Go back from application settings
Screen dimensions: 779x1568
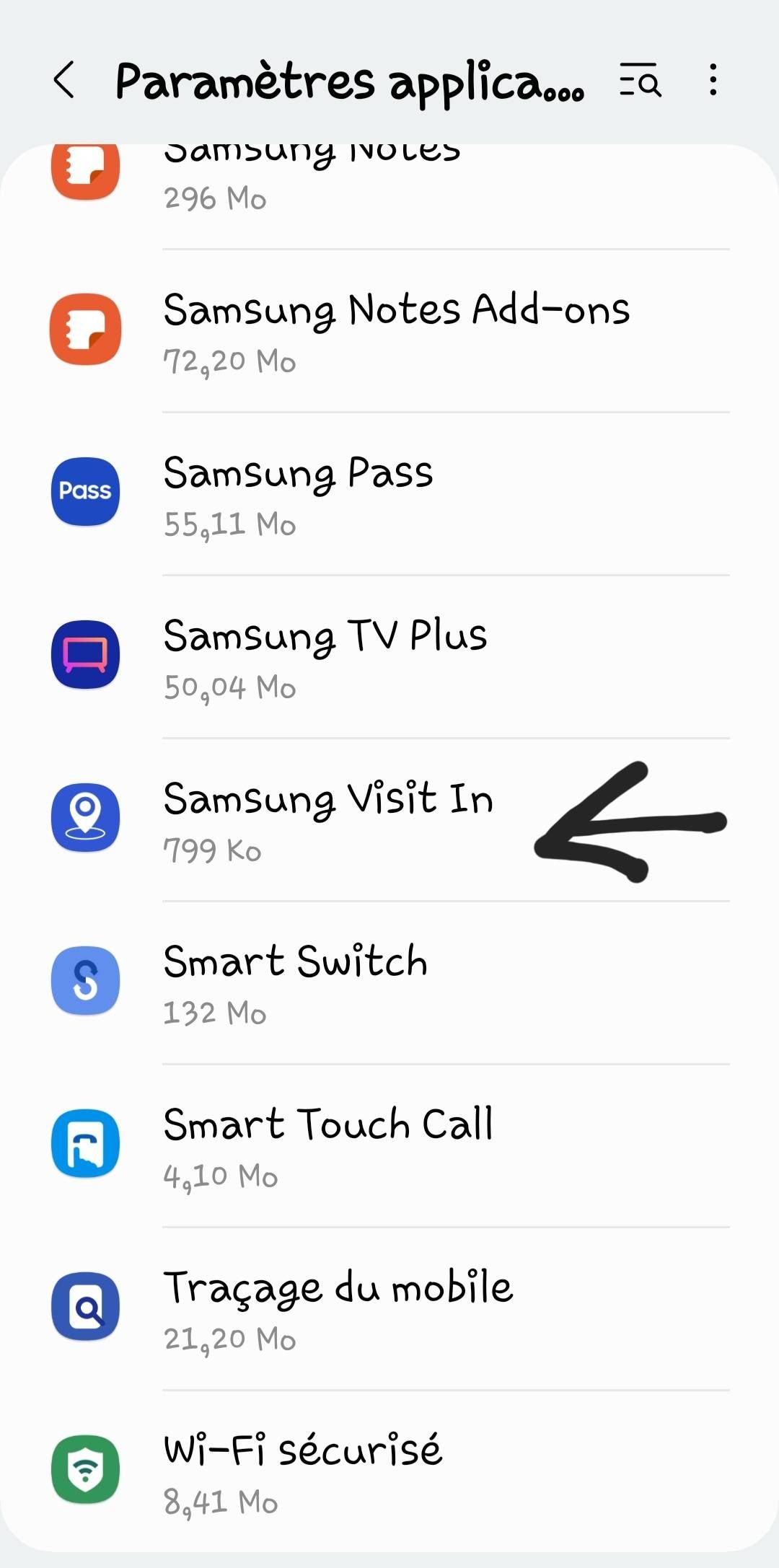(64, 79)
